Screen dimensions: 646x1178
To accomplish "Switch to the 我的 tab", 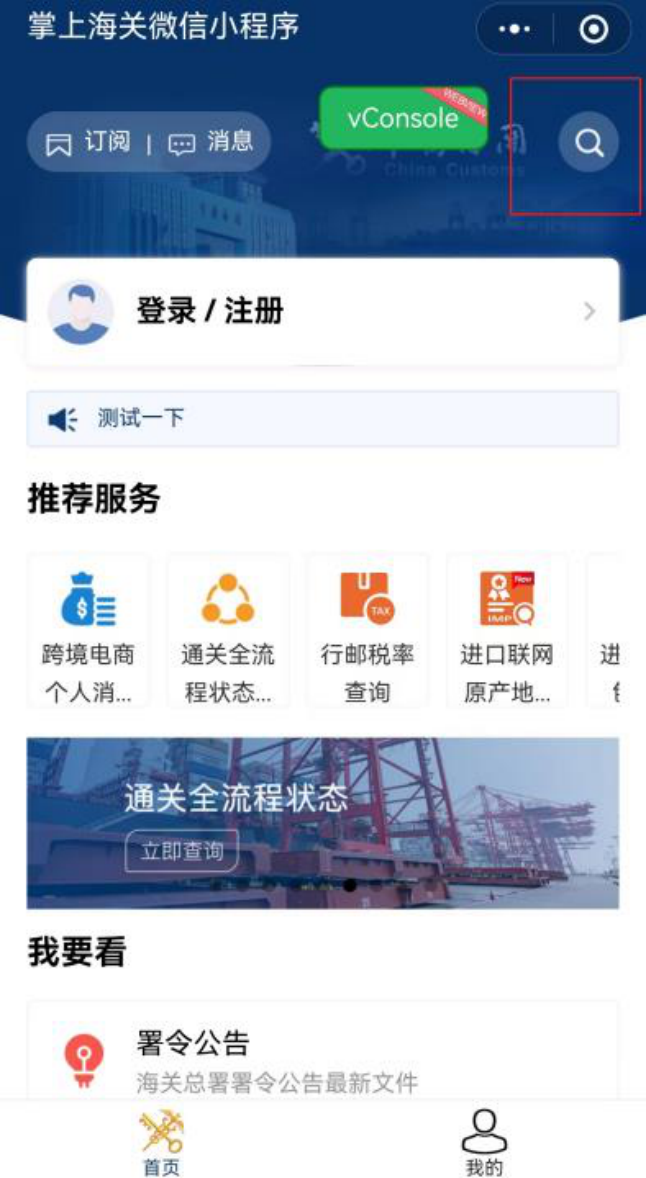I will tap(484, 1141).
